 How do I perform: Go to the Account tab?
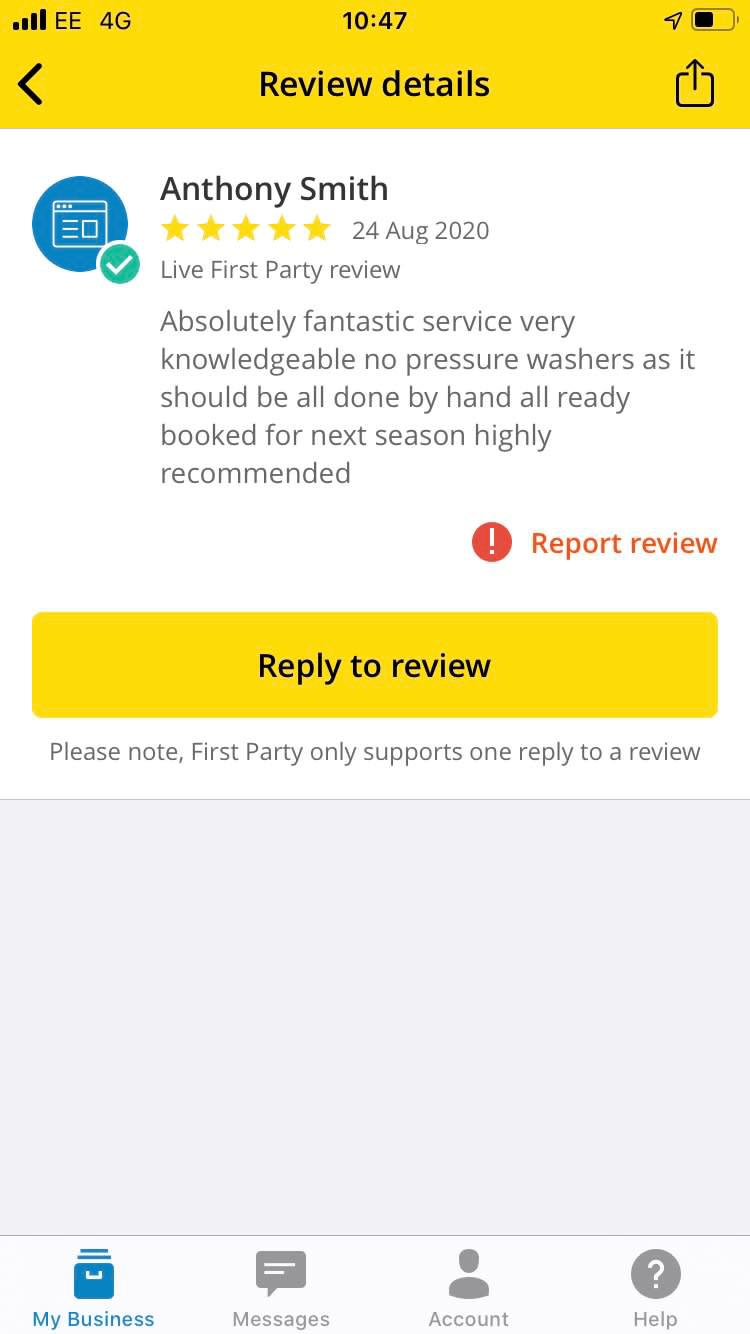pos(468,1288)
